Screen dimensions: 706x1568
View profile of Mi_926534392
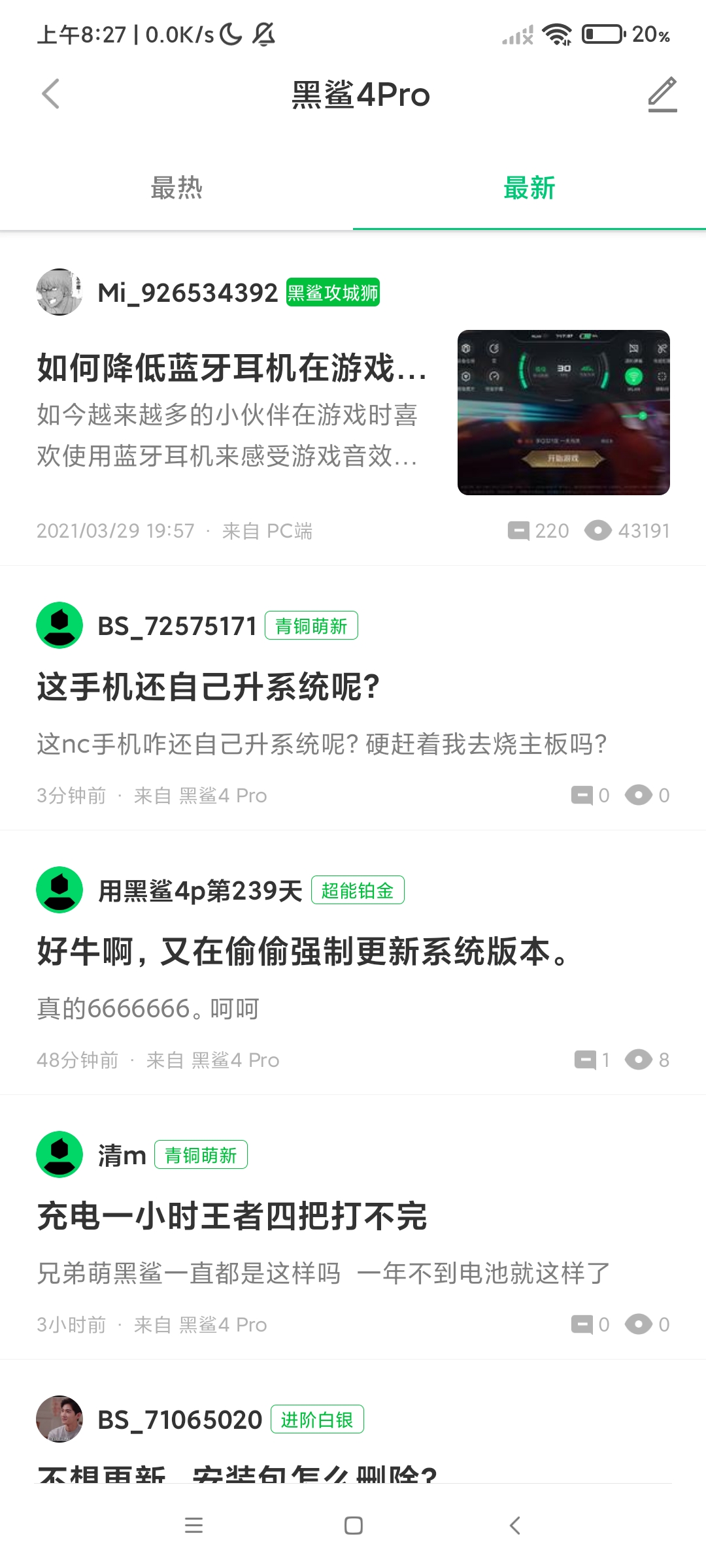tap(188, 293)
